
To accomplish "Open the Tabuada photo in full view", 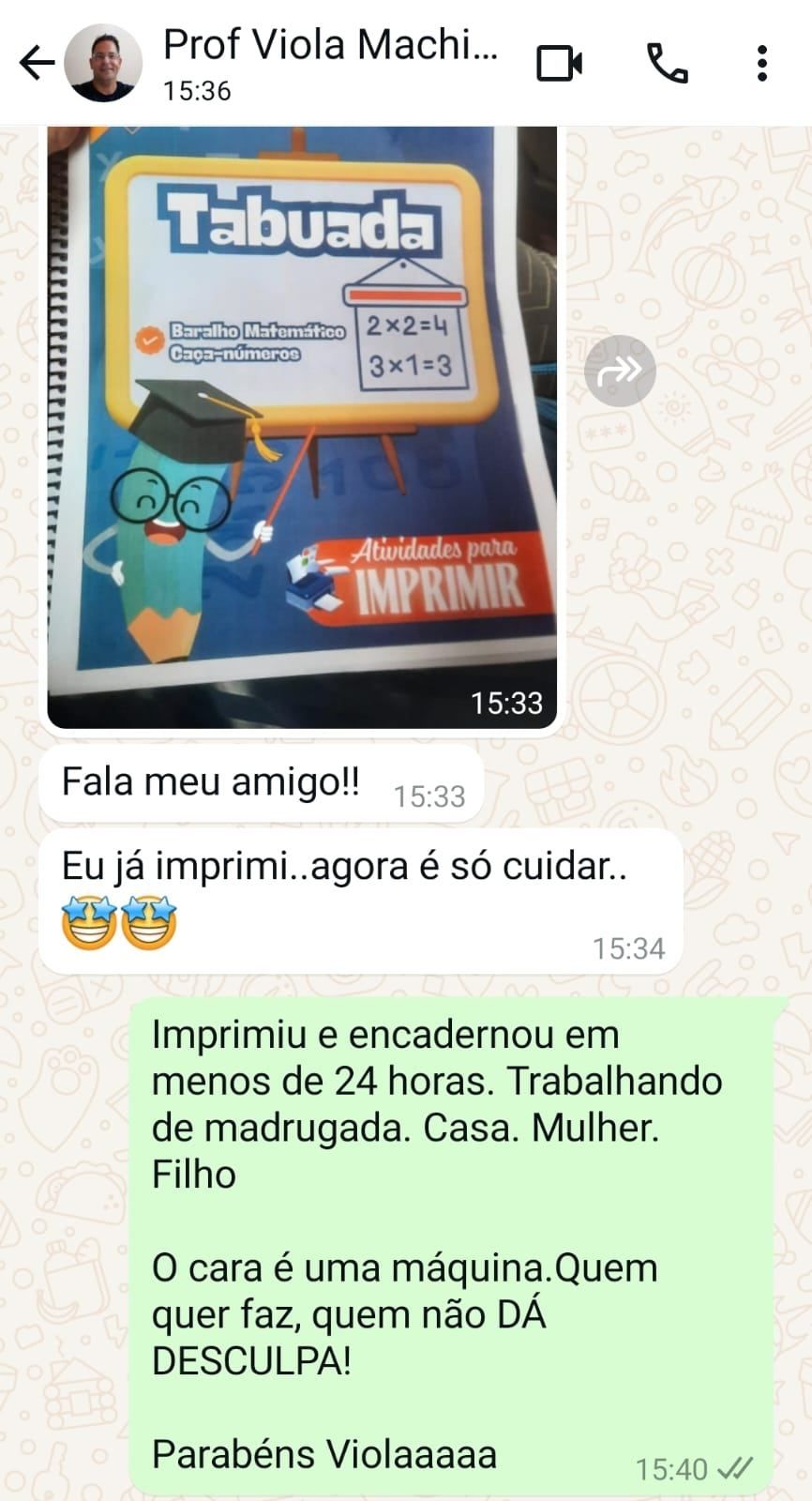I will pos(302,422).
